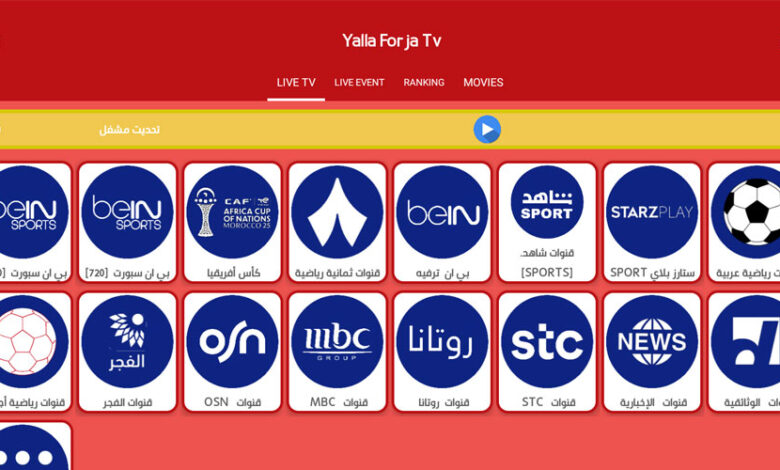Open the MBC Group channels tile
The width and height of the screenshot is (780, 470).
tap(337, 351)
